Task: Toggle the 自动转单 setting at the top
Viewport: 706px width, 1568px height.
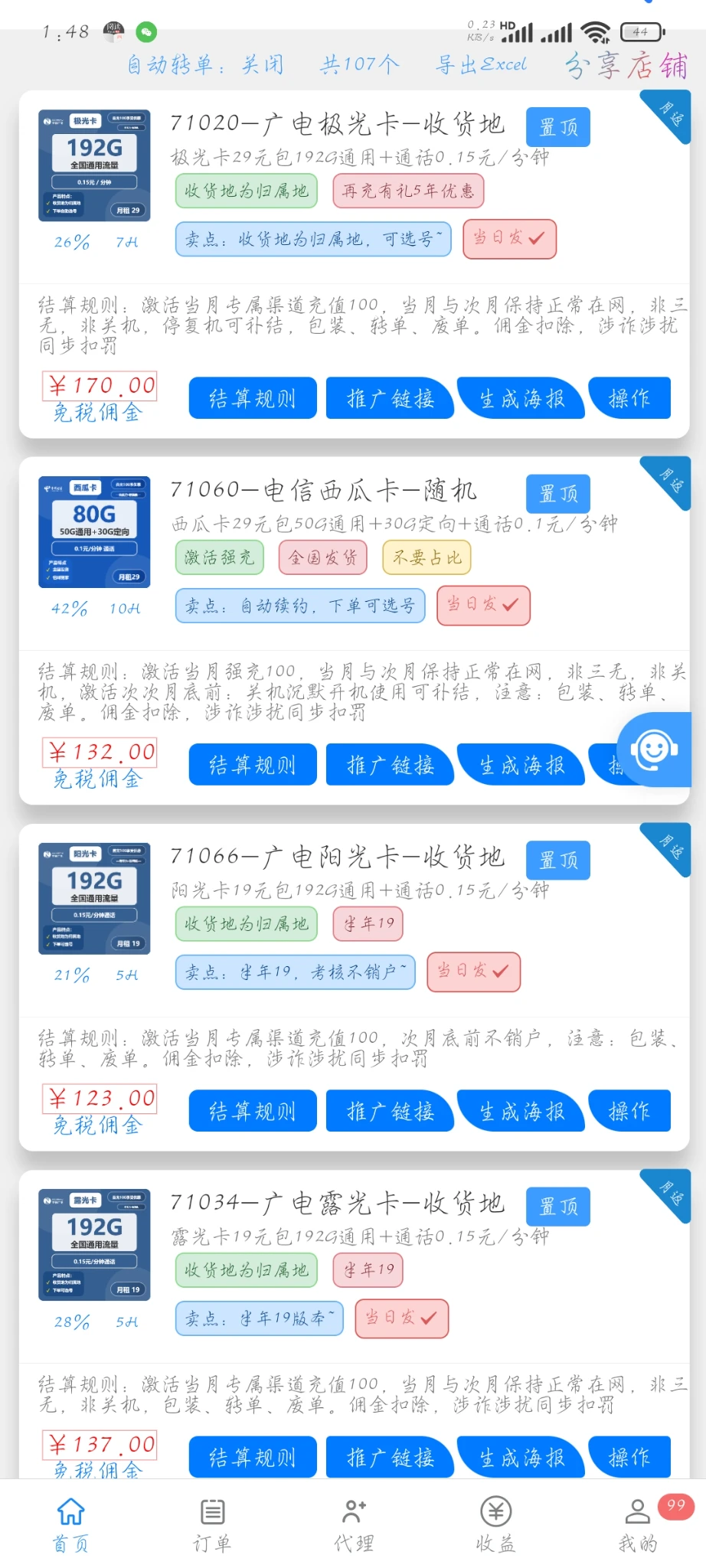Action: point(204,65)
